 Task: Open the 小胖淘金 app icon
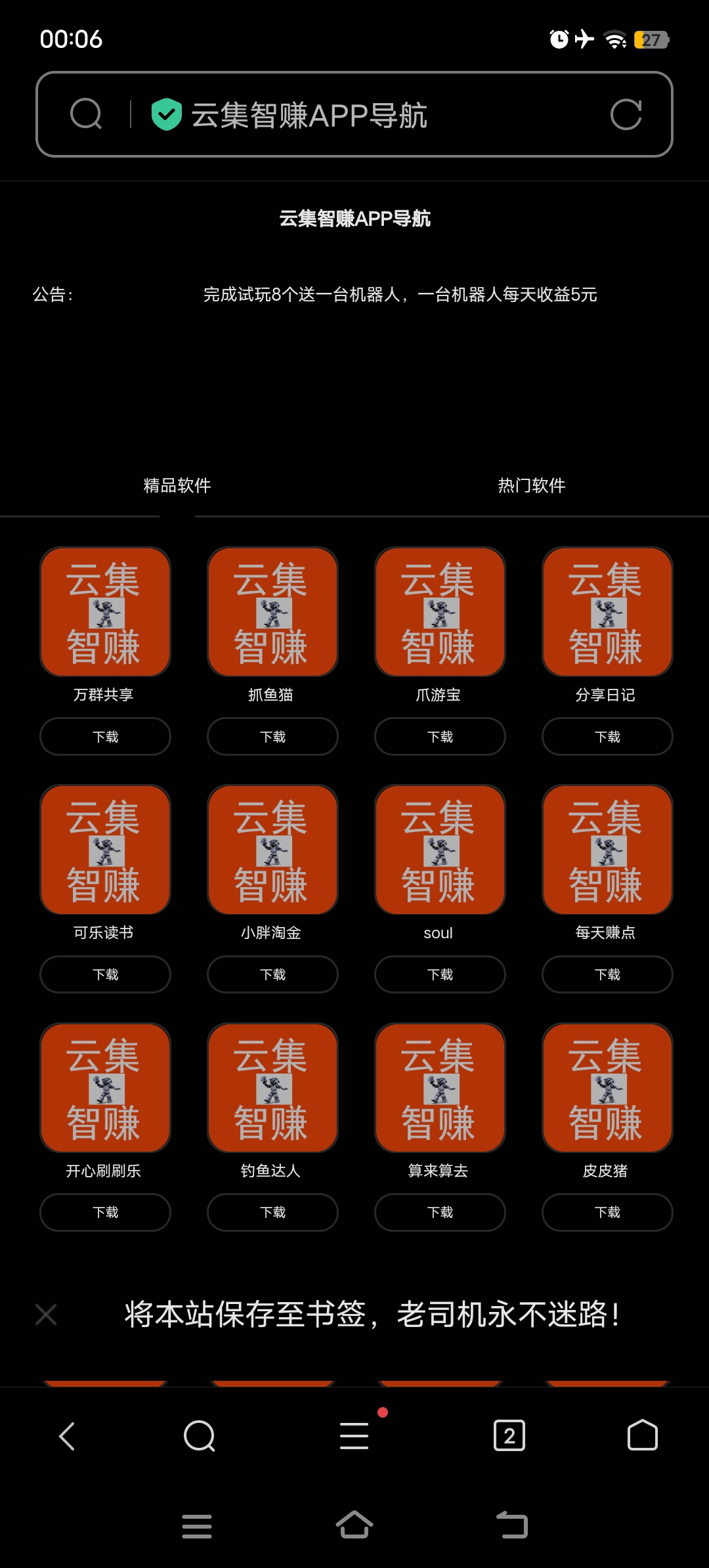coord(273,849)
